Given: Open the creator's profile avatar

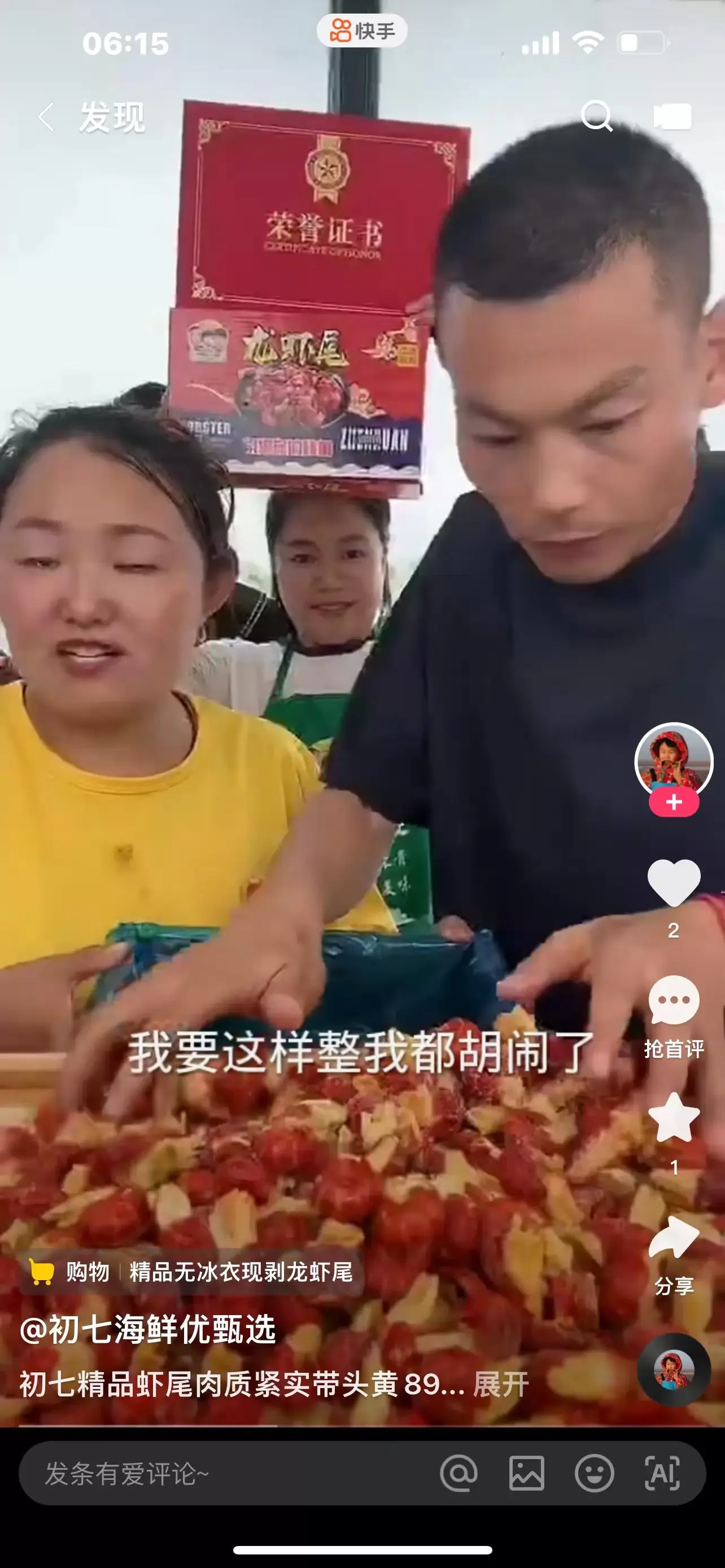Looking at the screenshot, I should 673,759.
